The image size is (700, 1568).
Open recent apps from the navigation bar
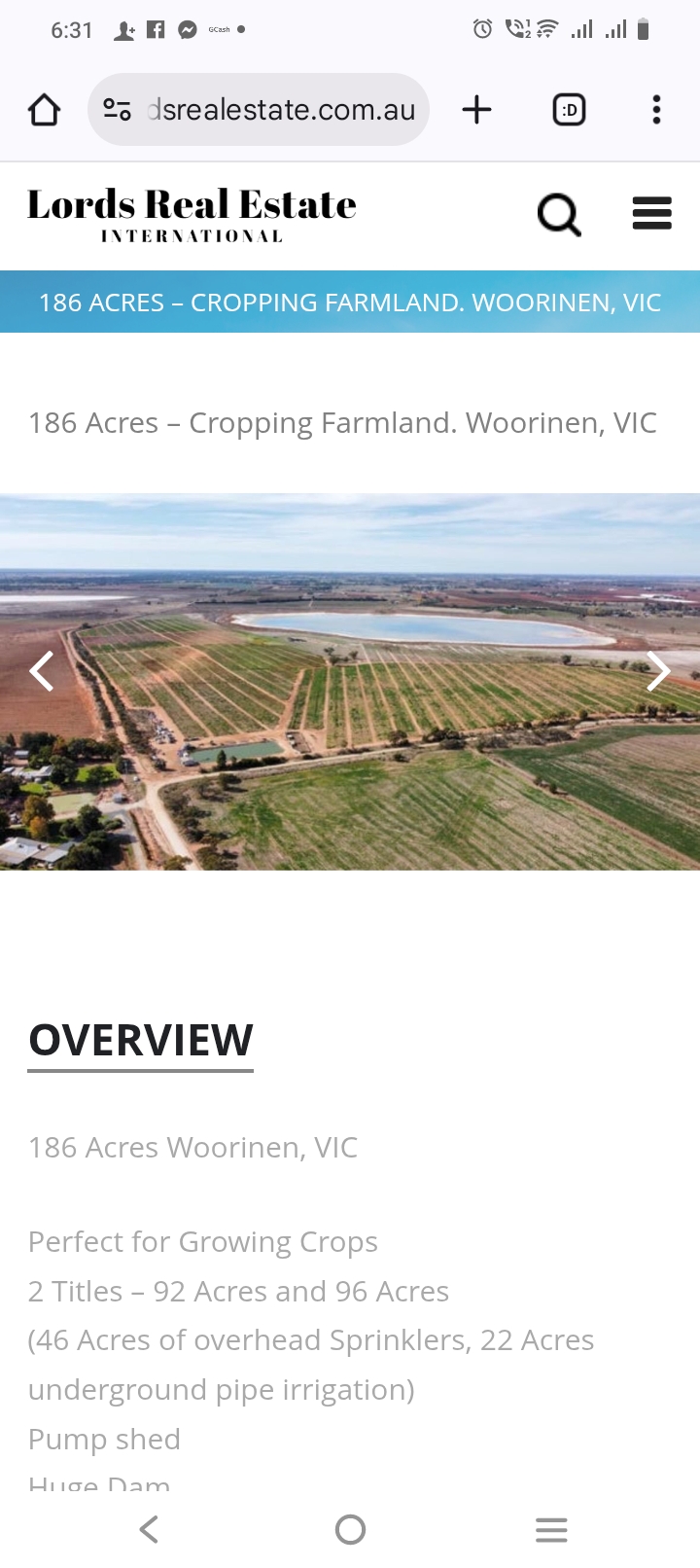pyautogui.click(x=551, y=1529)
